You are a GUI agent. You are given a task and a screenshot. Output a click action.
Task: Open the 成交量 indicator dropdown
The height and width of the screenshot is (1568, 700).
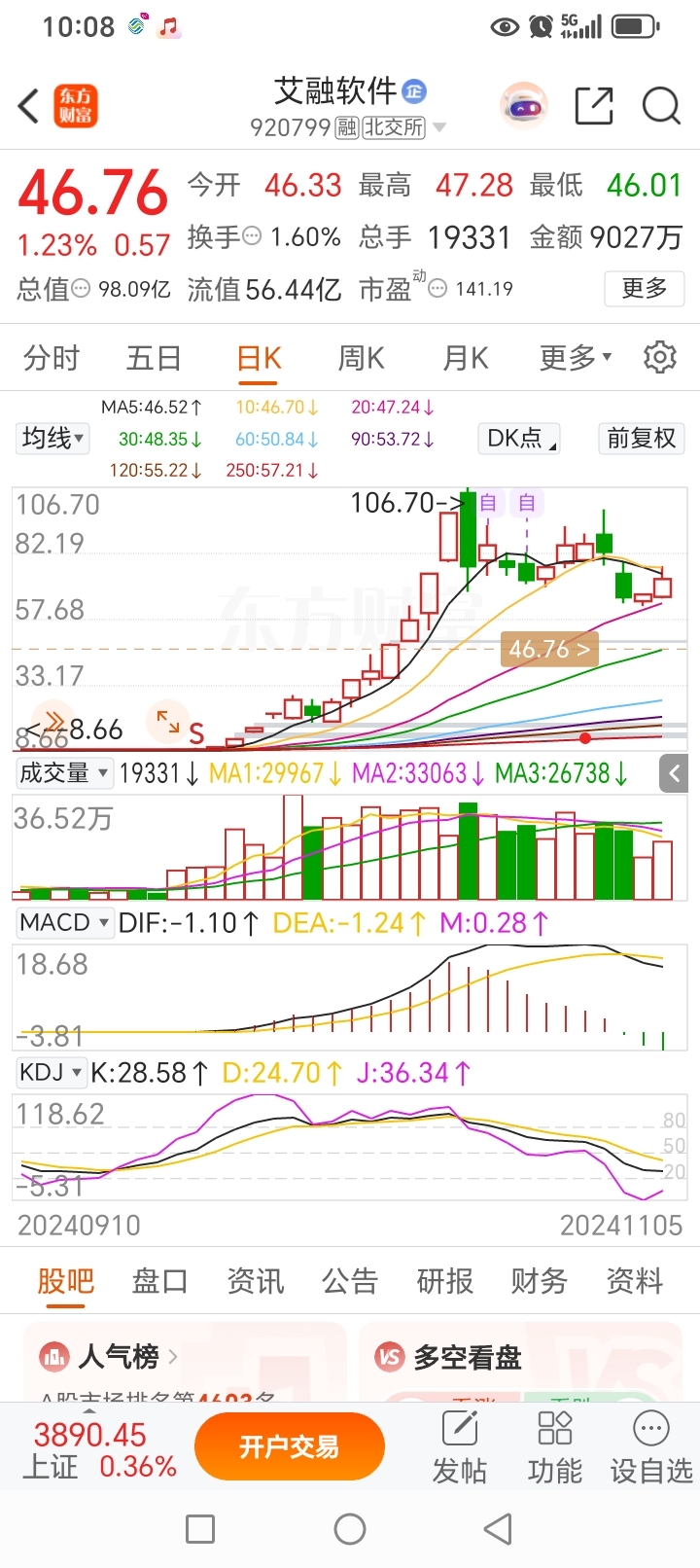tap(63, 773)
